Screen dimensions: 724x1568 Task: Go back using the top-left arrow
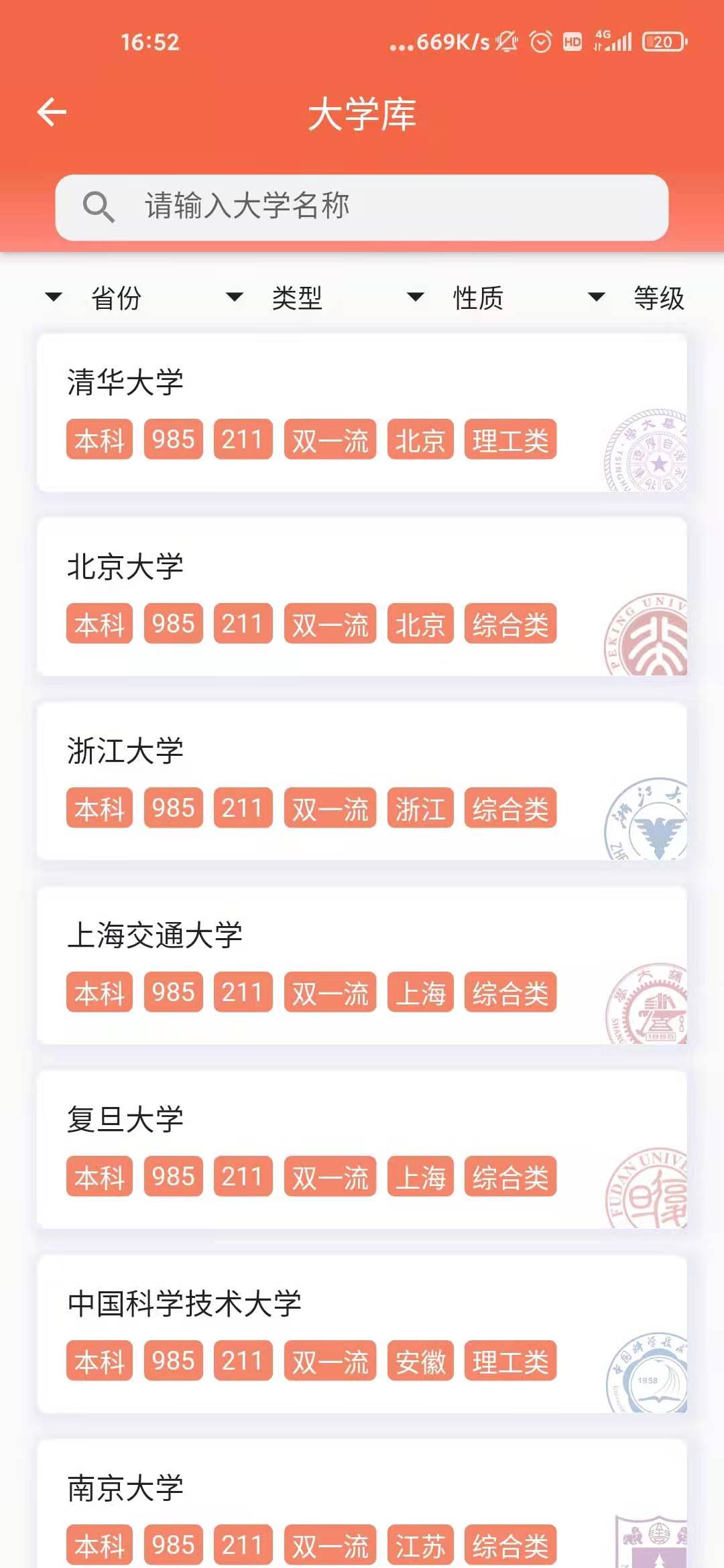(x=52, y=112)
